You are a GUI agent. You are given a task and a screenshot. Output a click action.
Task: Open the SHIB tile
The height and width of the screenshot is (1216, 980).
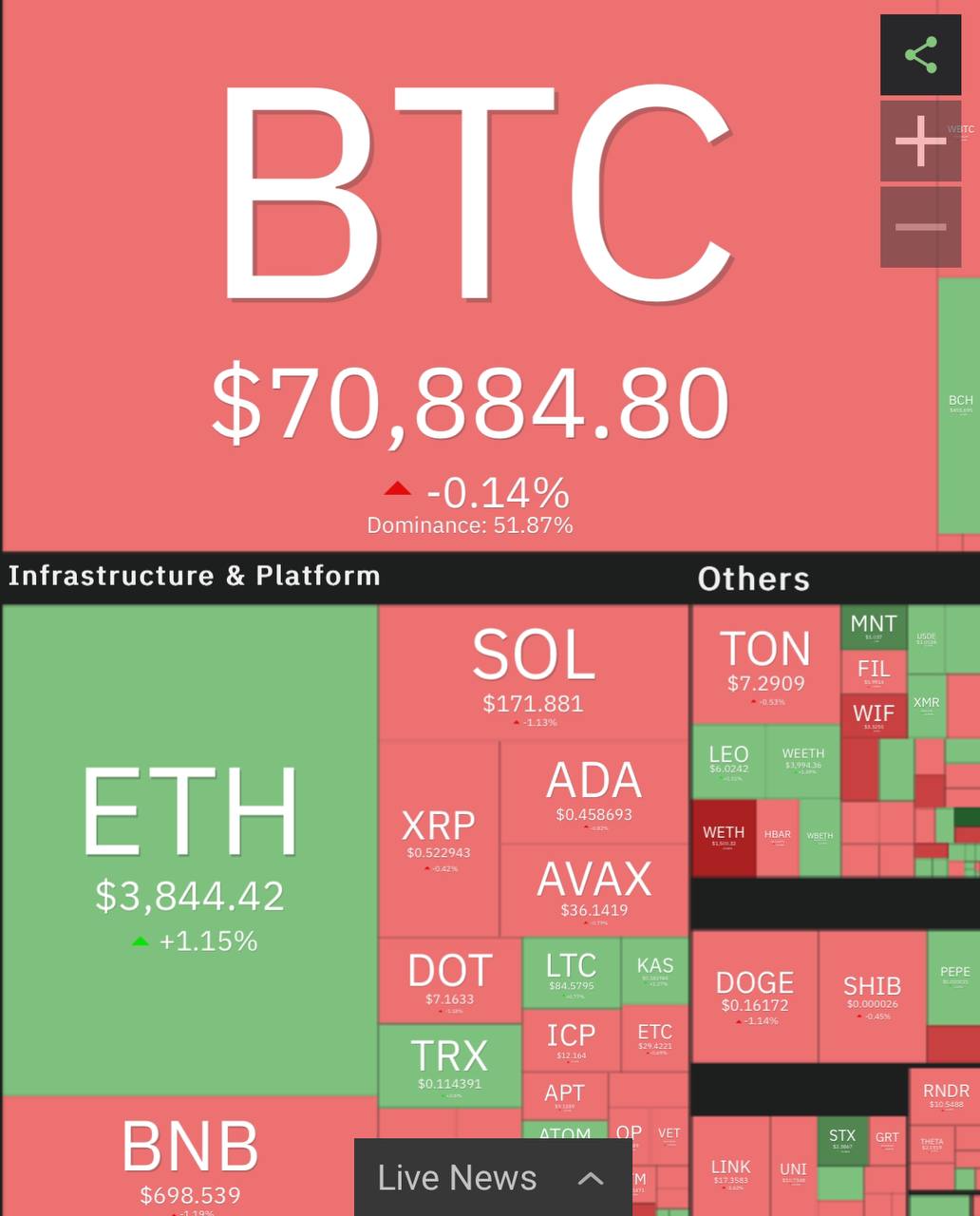click(x=872, y=995)
